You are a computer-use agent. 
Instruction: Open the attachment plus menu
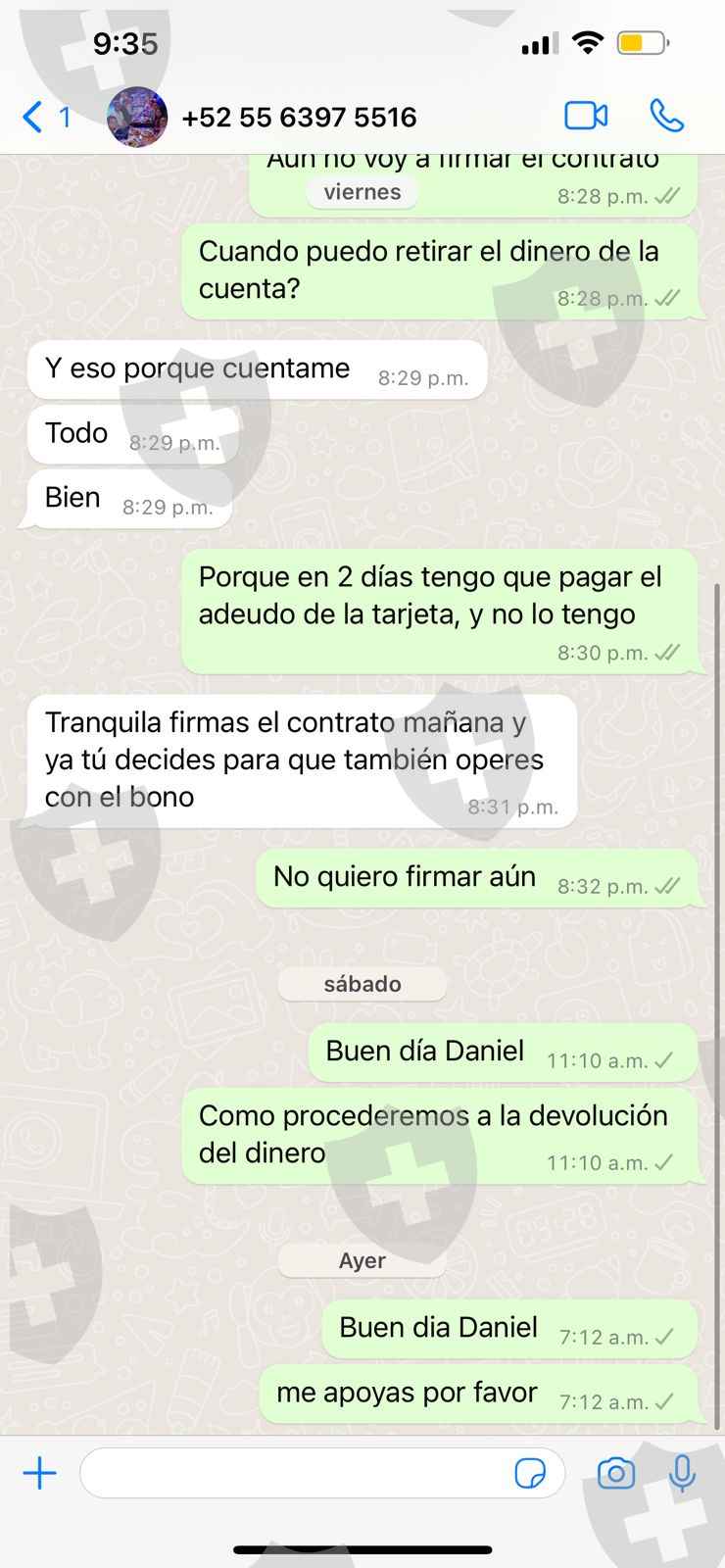(x=40, y=1473)
